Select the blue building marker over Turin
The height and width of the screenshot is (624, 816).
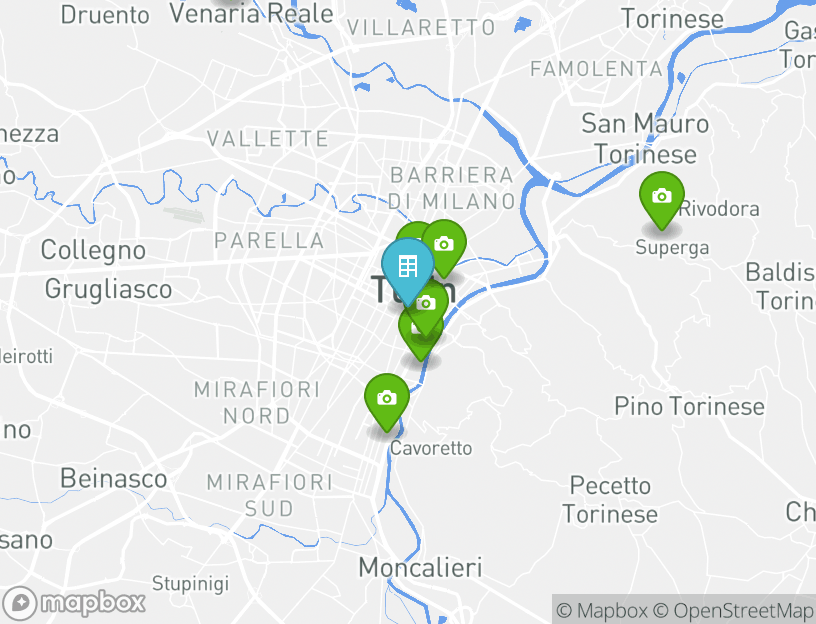coord(406,267)
